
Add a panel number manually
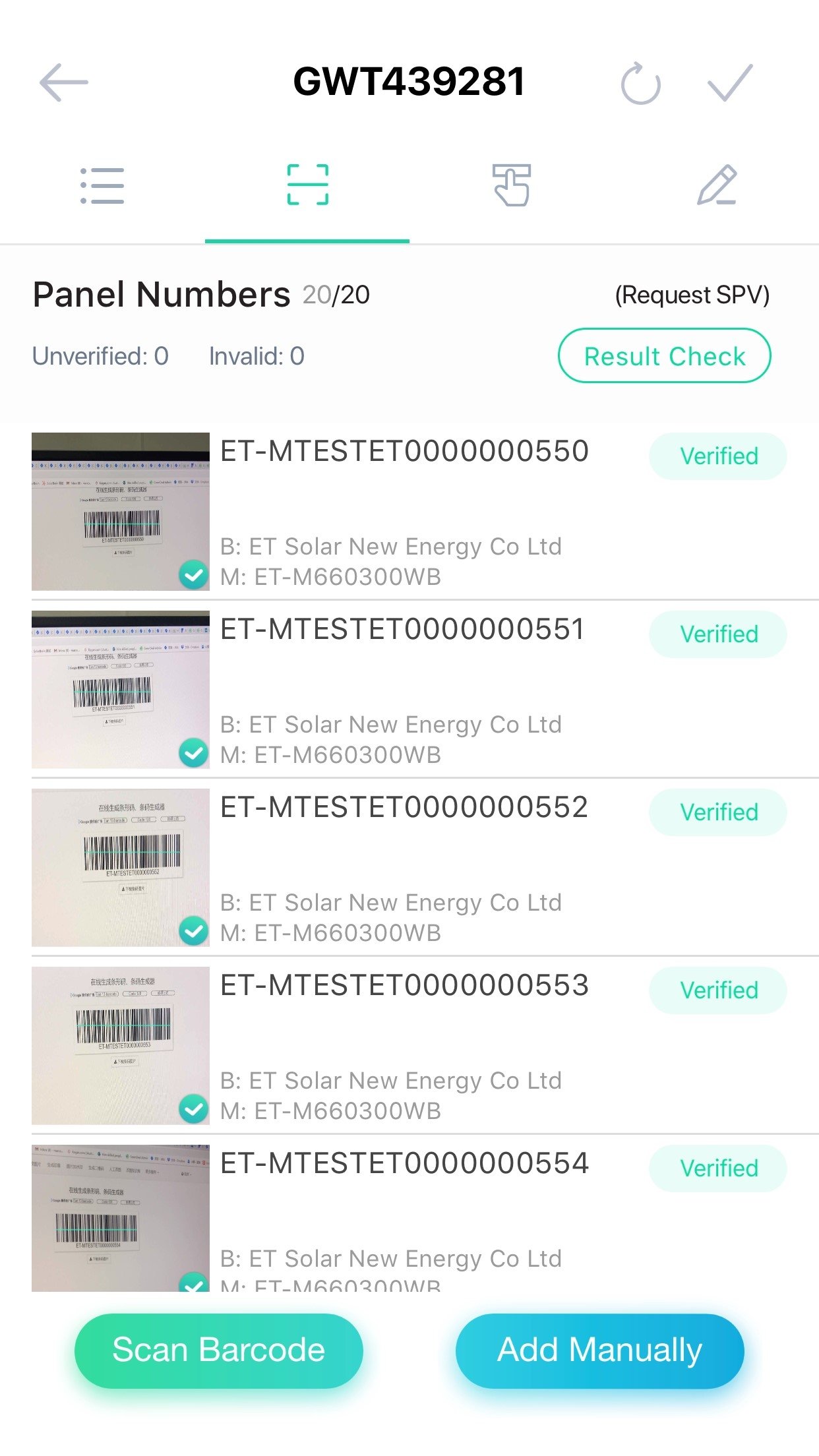(599, 1350)
